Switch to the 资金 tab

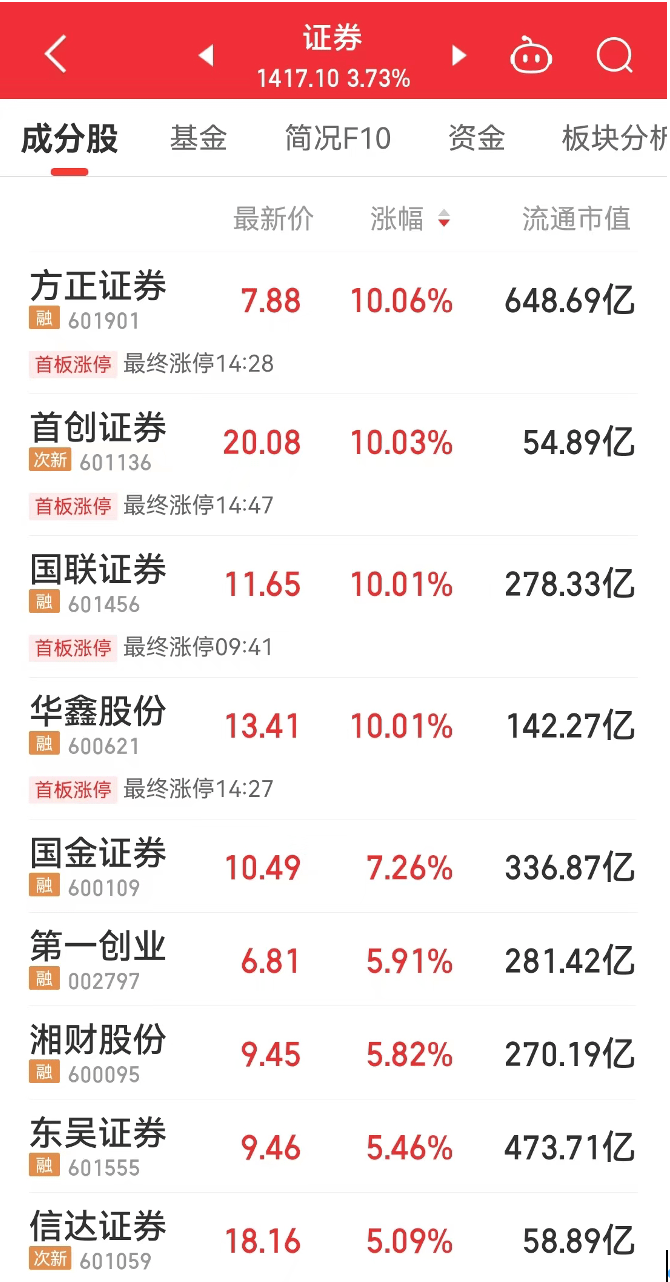(x=476, y=138)
